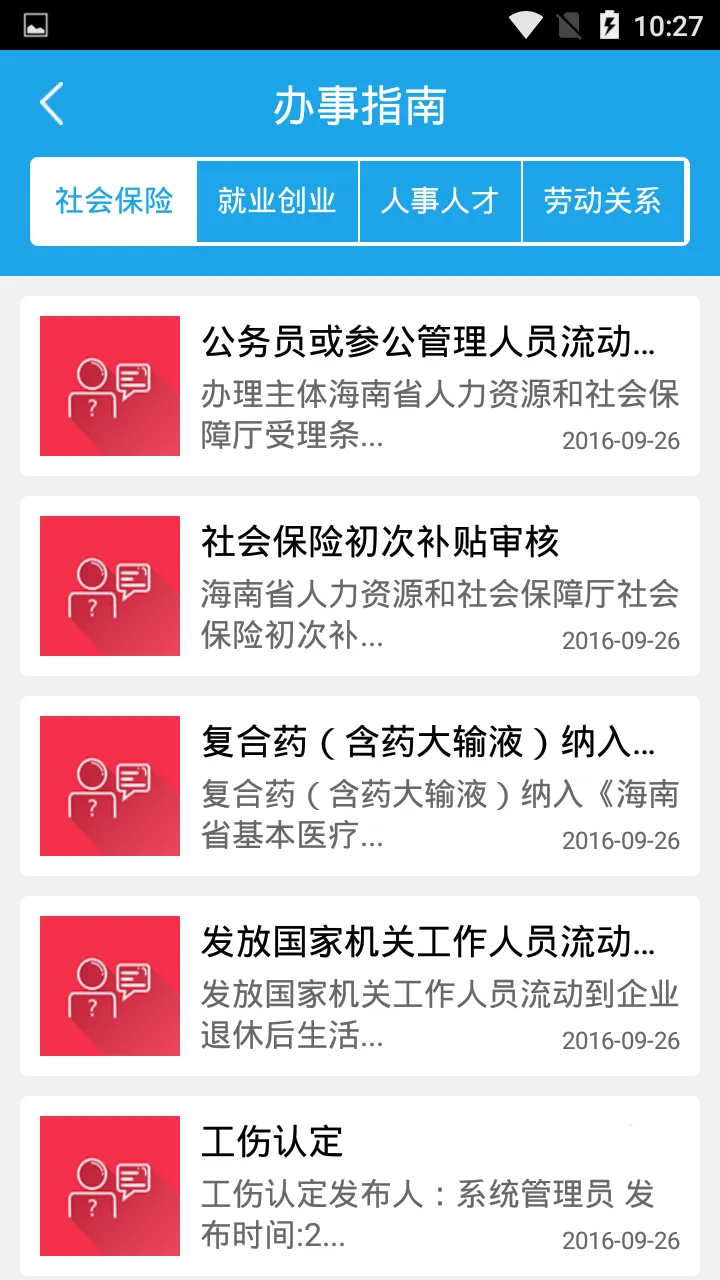Open 社会保险初次补贴审核 guide
Screen dimensions: 720x1280
[360, 586]
